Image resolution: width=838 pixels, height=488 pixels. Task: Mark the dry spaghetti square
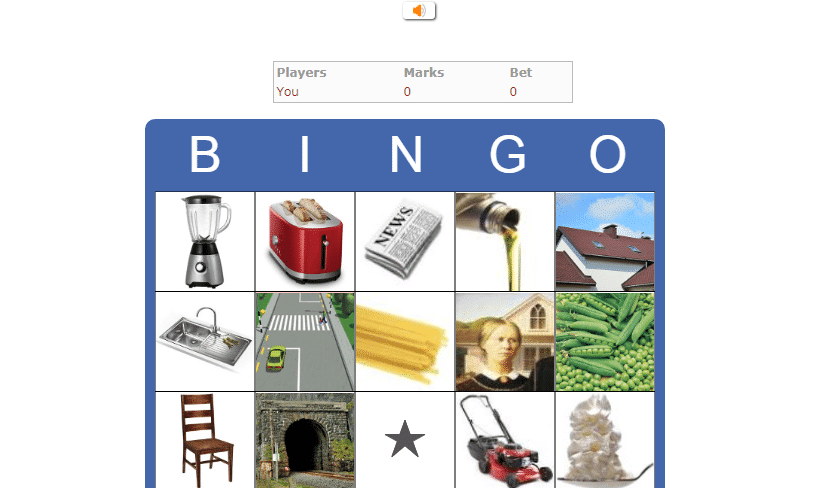click(x=405, y=341)
